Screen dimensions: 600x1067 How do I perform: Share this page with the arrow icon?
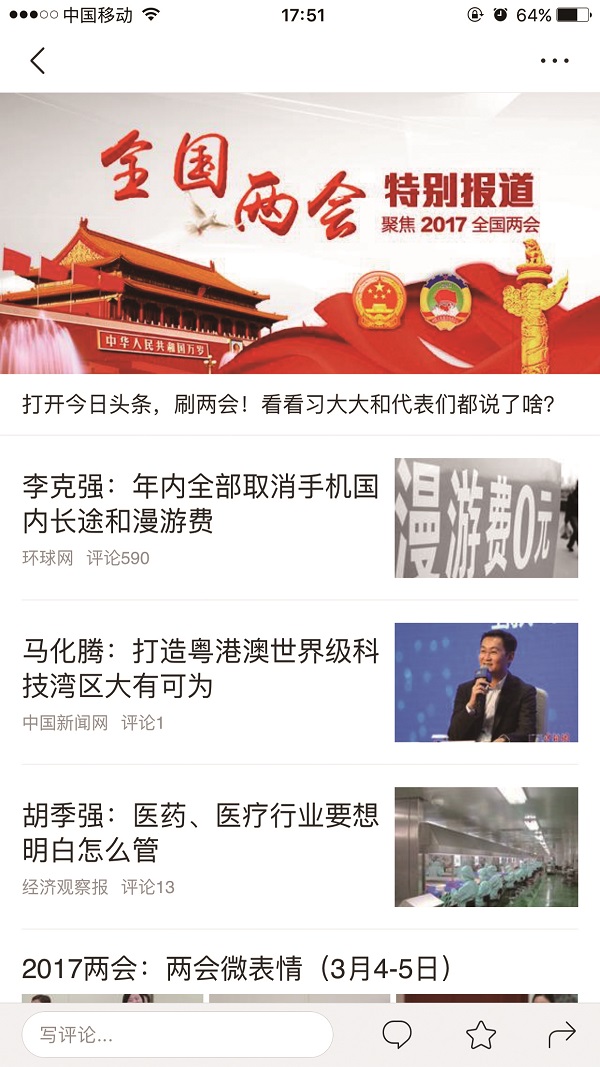(562, 1035)
